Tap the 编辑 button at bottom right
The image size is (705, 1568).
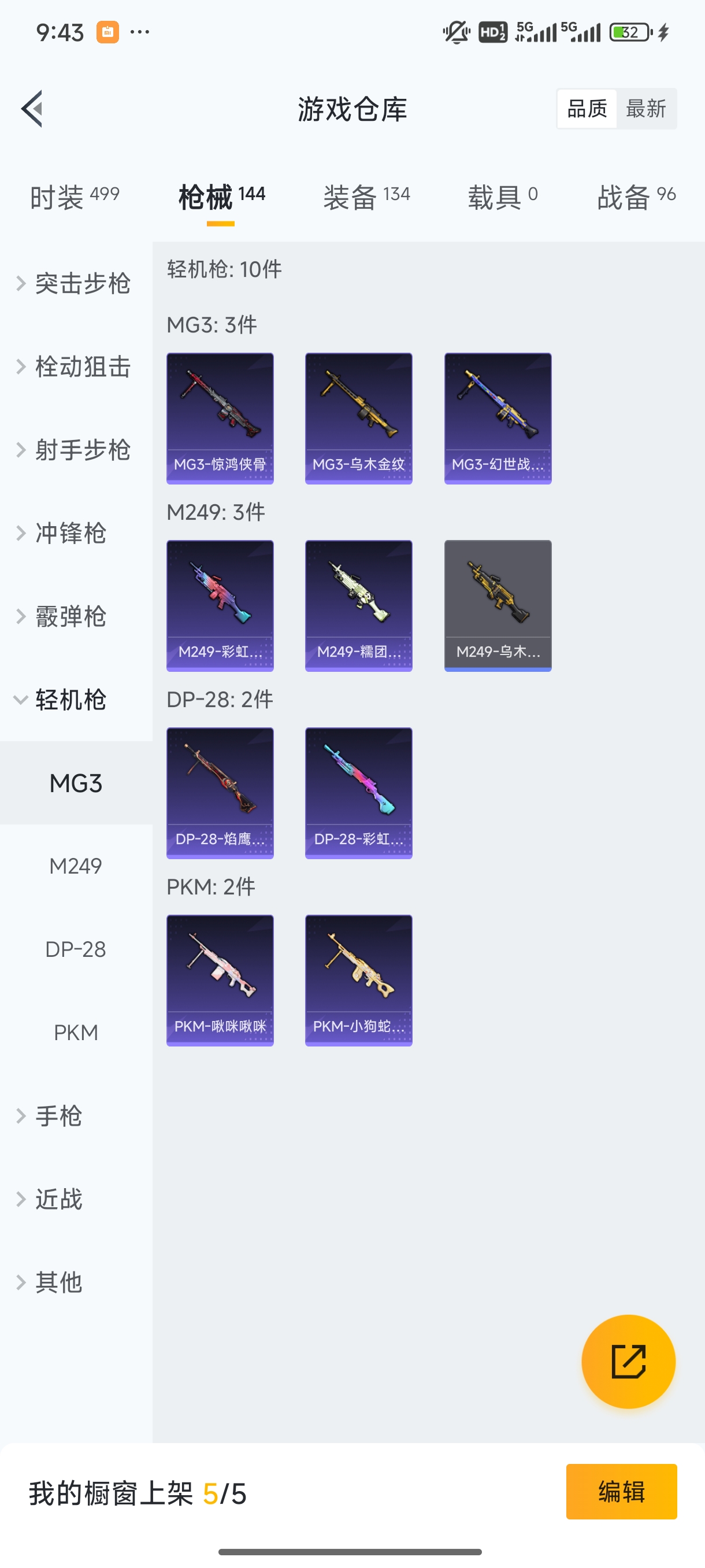coord(622,1491)
